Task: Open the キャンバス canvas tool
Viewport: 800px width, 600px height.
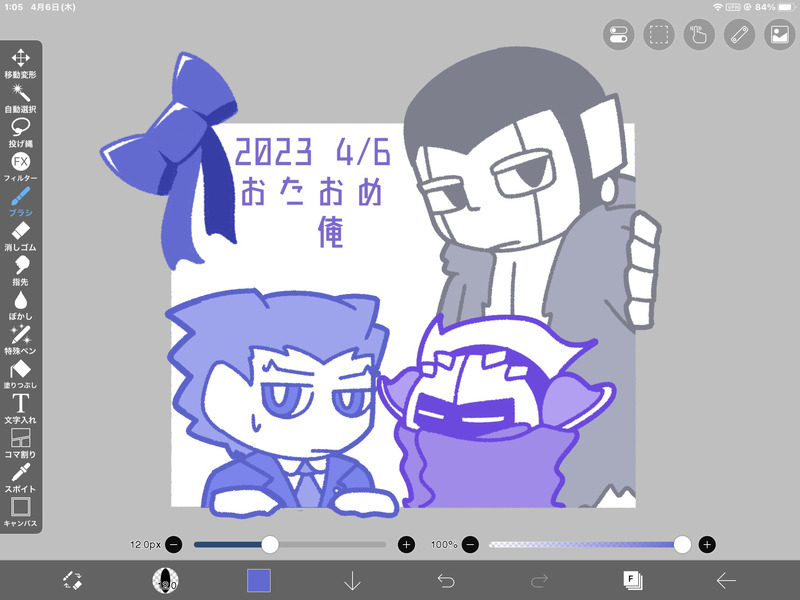Action: [20, 509]
